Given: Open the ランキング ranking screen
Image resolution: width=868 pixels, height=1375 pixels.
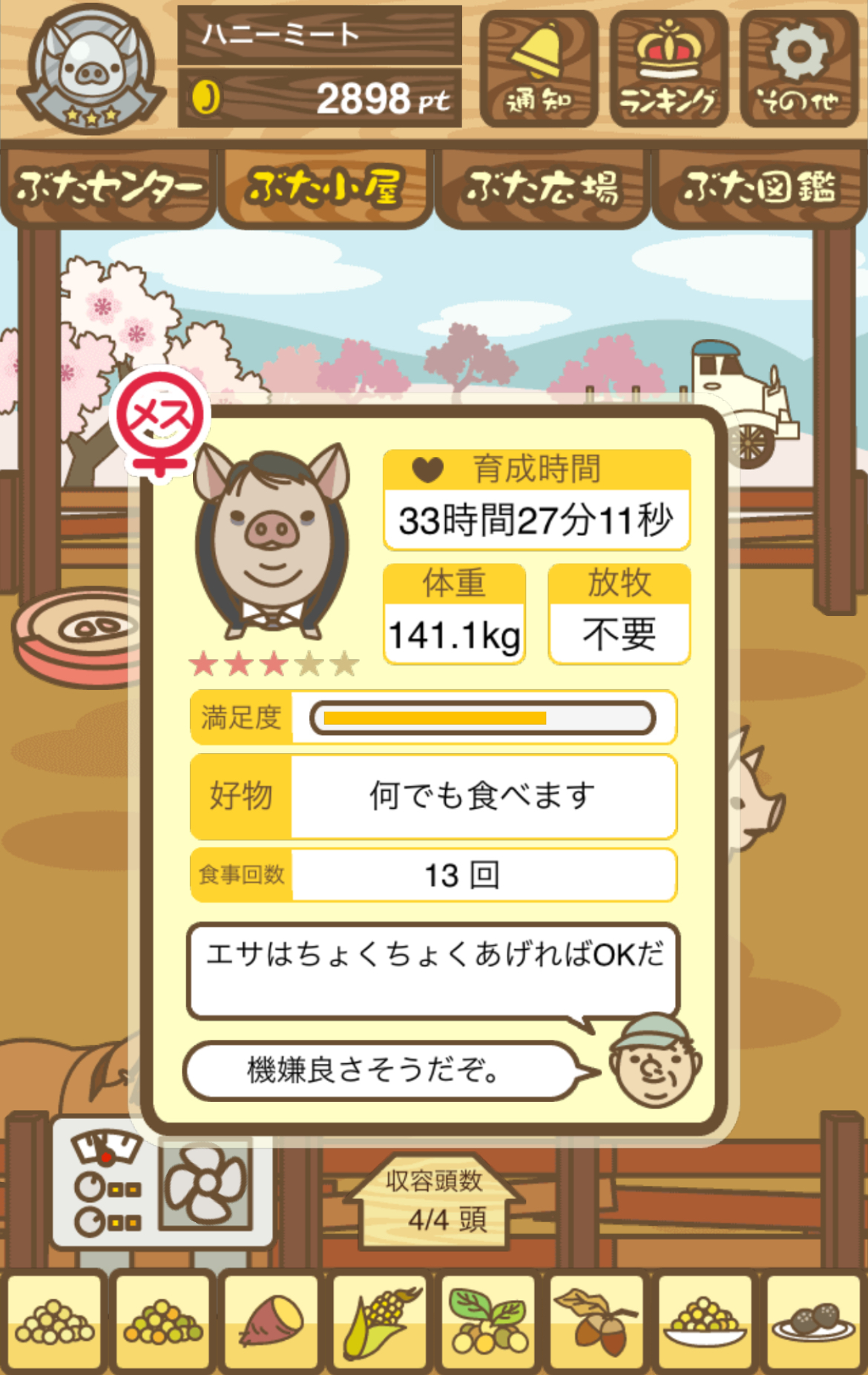Looking at the screenshot, I should 668,69.
